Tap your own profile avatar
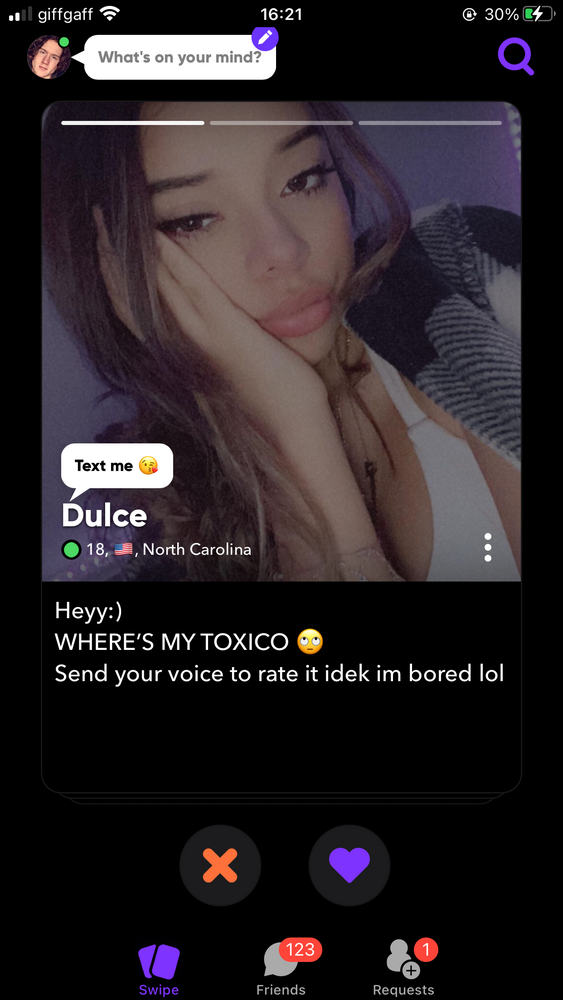Image resolution: width=563 pixels, height=1000 pixels. click(48, 57)
